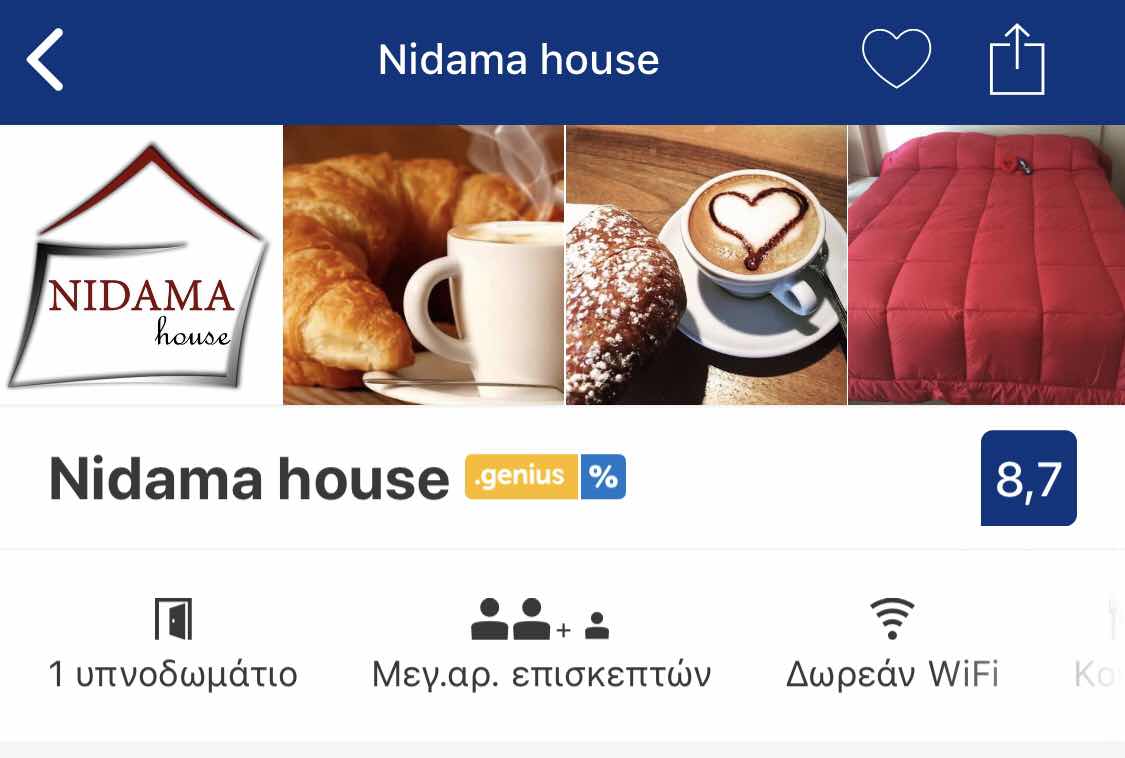Open the heart cappuccino photo
This screenshot has height=758, width=1125.
click(x=706, y=265)
